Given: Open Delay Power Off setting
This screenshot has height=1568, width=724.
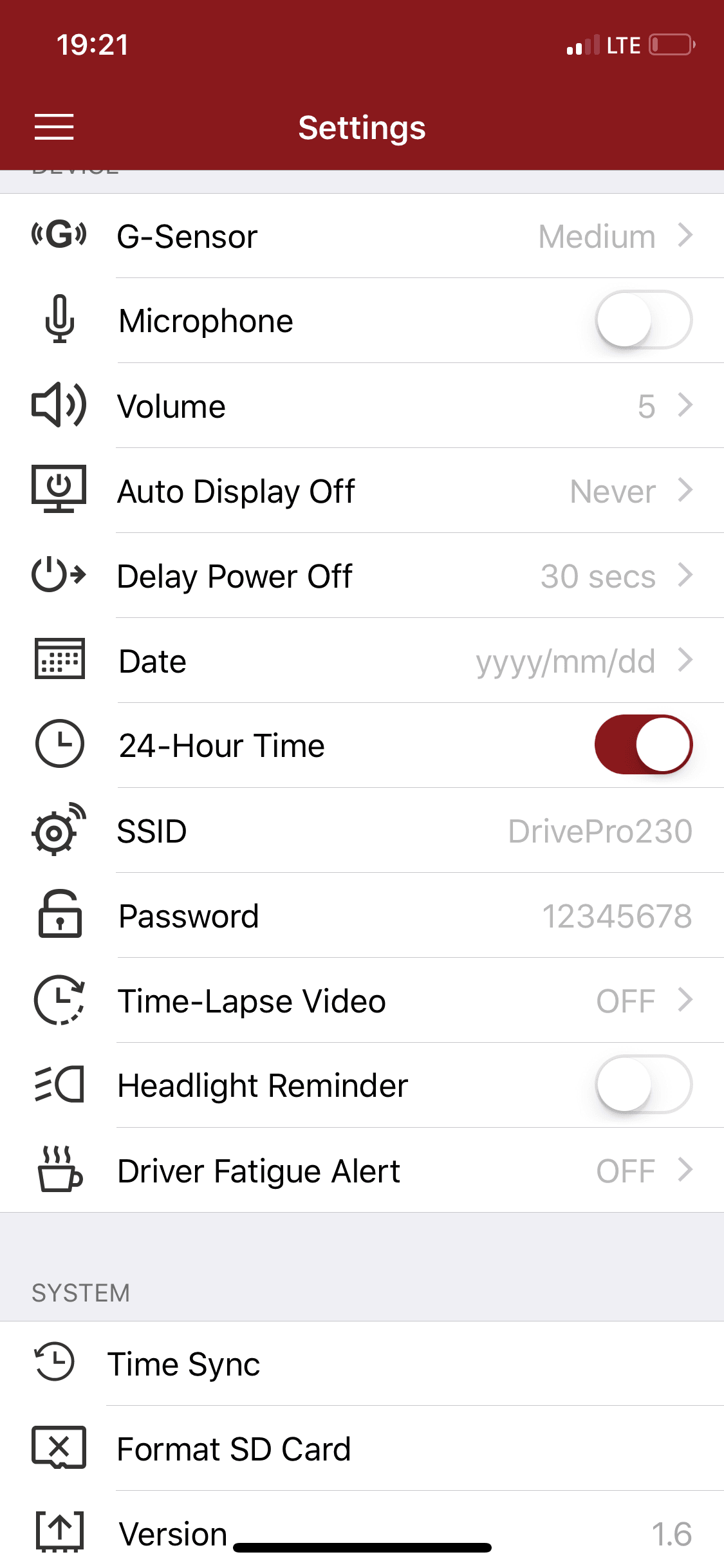Looking at the screenshot, I should (362, 575).
